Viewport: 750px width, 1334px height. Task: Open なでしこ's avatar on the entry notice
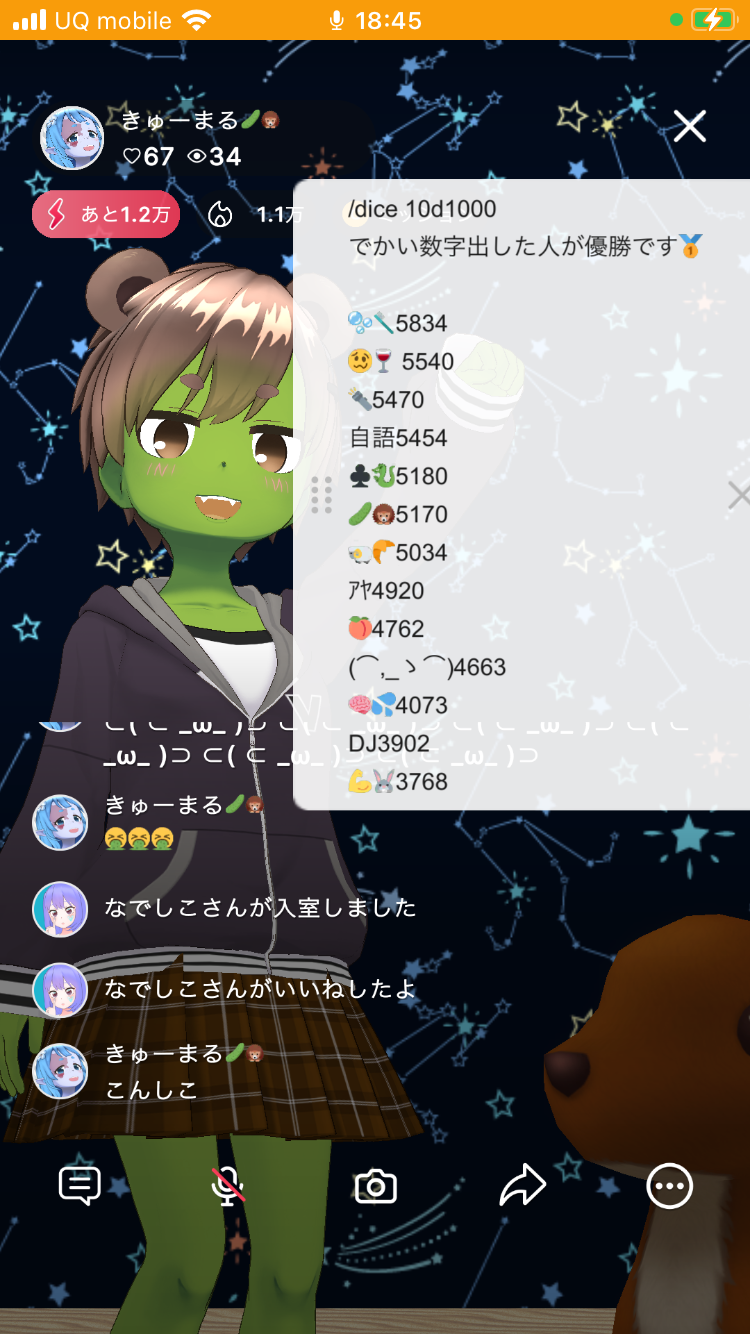(x=60, y=909)
